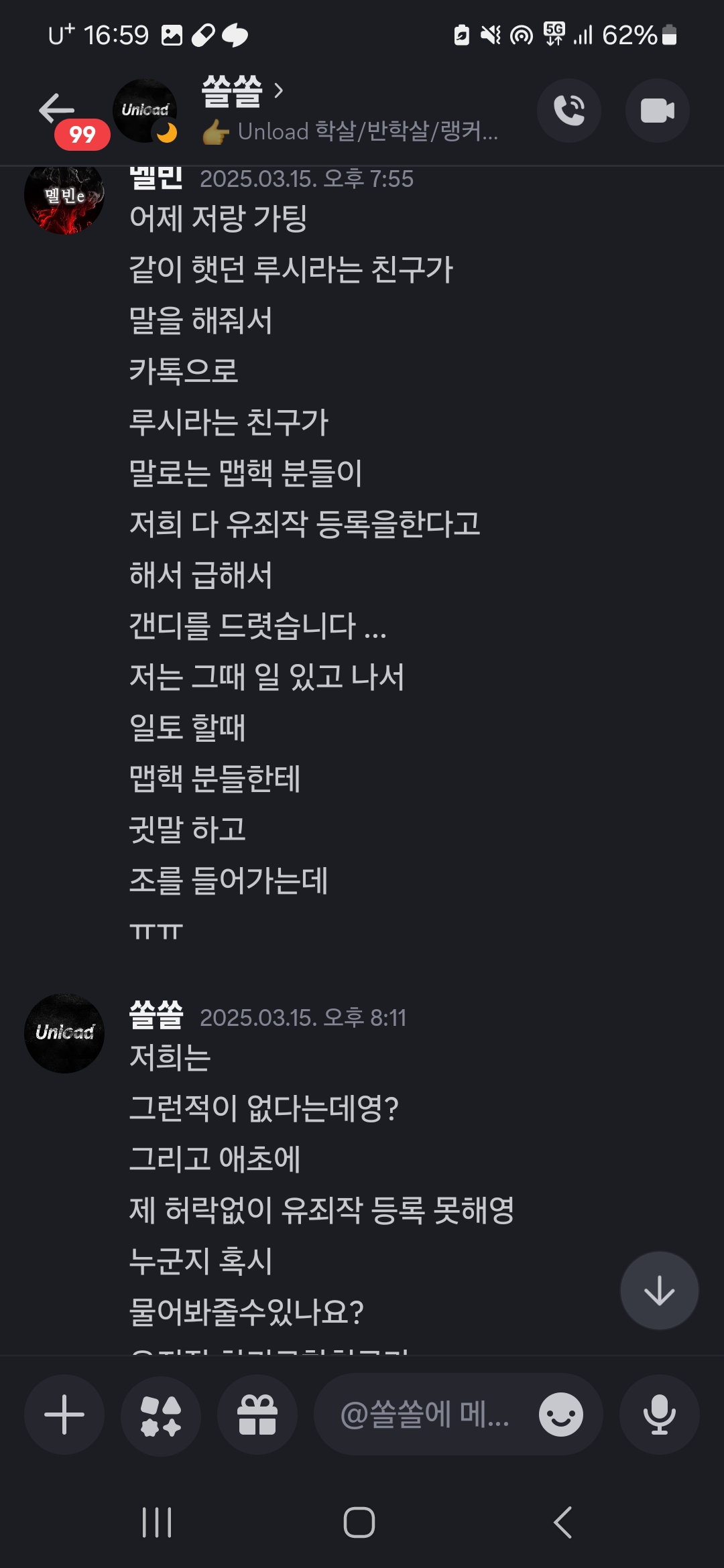This screenshot has height=1568, width=724.
Task: Go to the phone home screen
Action: tap(359, 1522)
